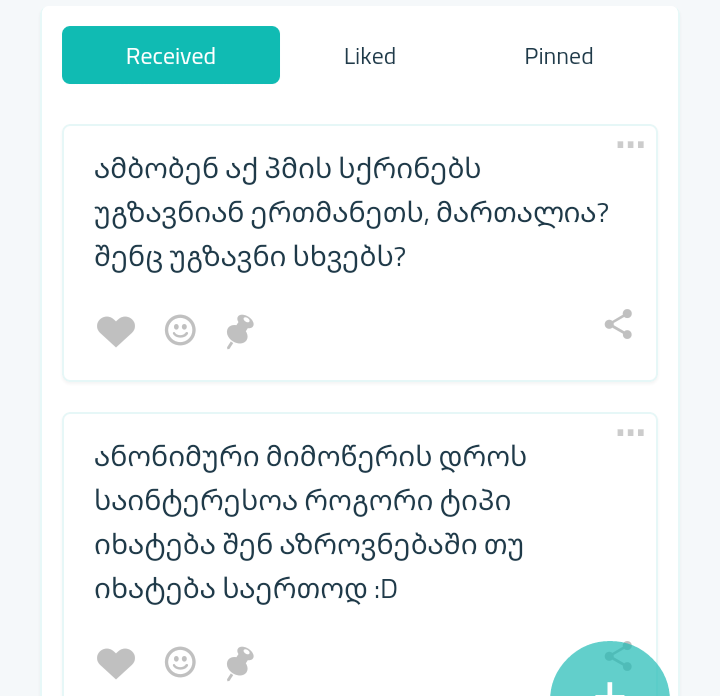The width and height of the screenshot is (720, 696).
Task: Add an emoji reaction to the ამბობენ აქ message
Action: coord(180,330)
